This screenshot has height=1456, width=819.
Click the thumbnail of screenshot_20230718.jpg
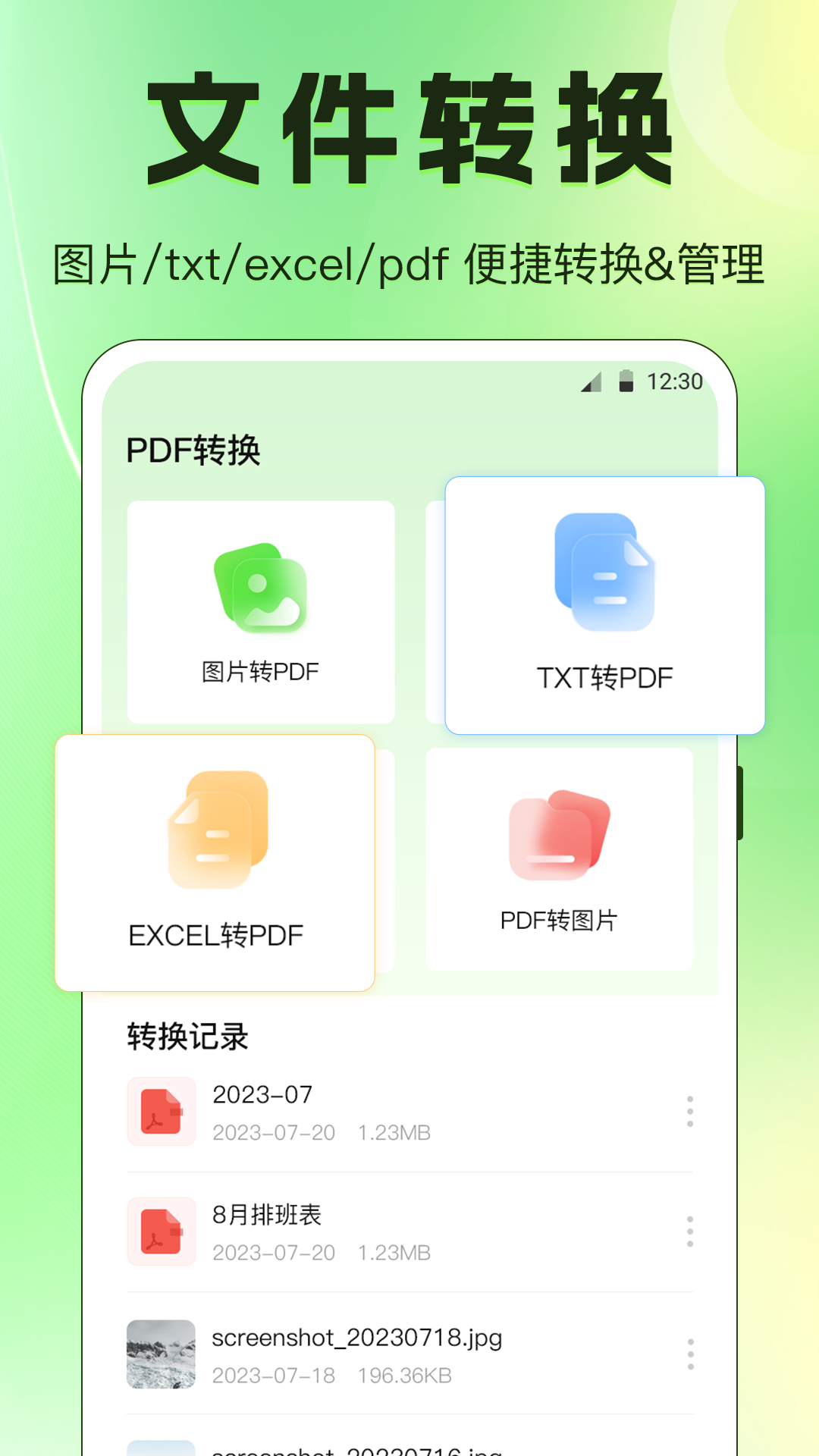click(161, 1355)
